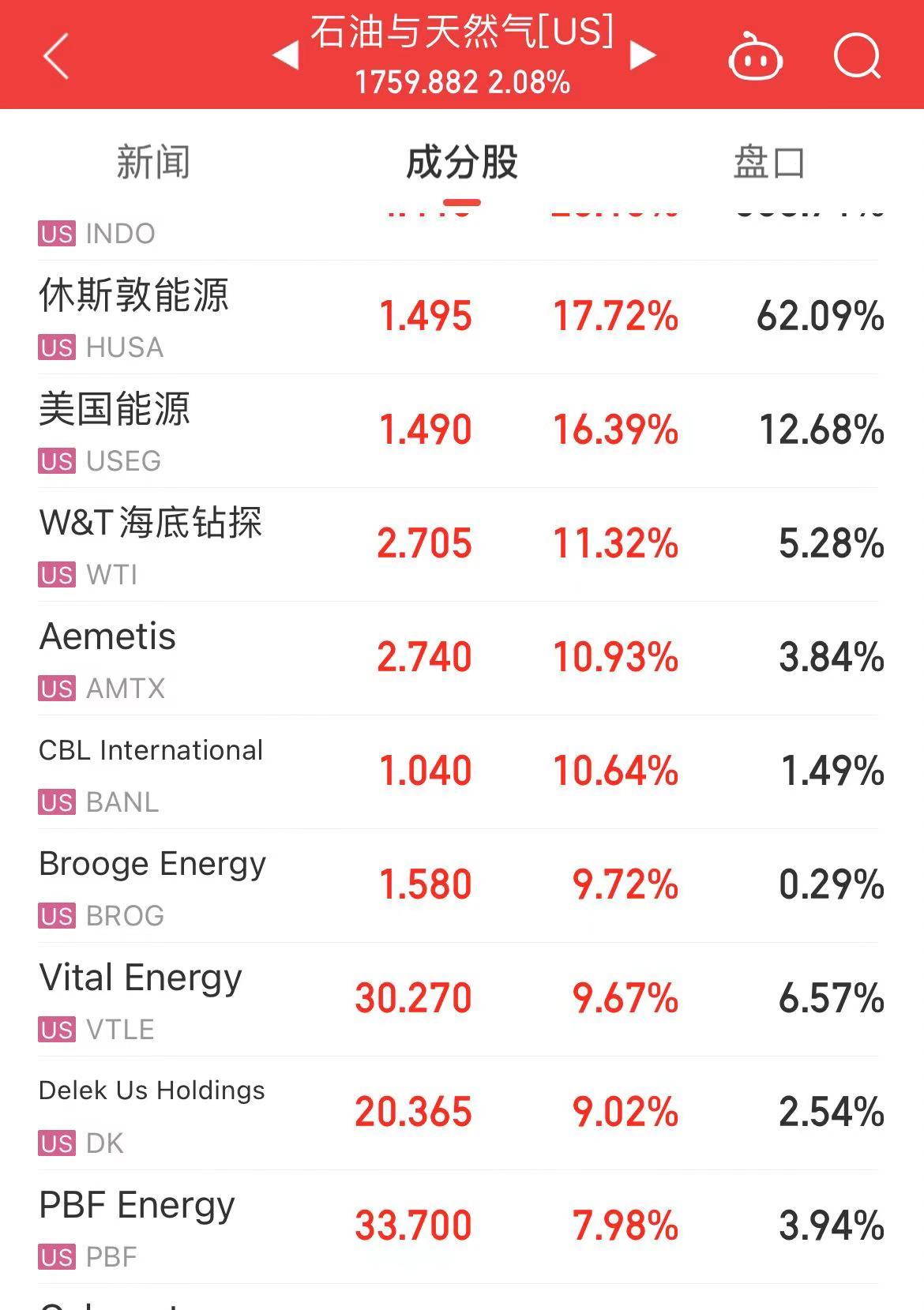Select the 成分股 tab
Image resolution: width=924 pixels, height=1310 pixels.
[462, 163]
